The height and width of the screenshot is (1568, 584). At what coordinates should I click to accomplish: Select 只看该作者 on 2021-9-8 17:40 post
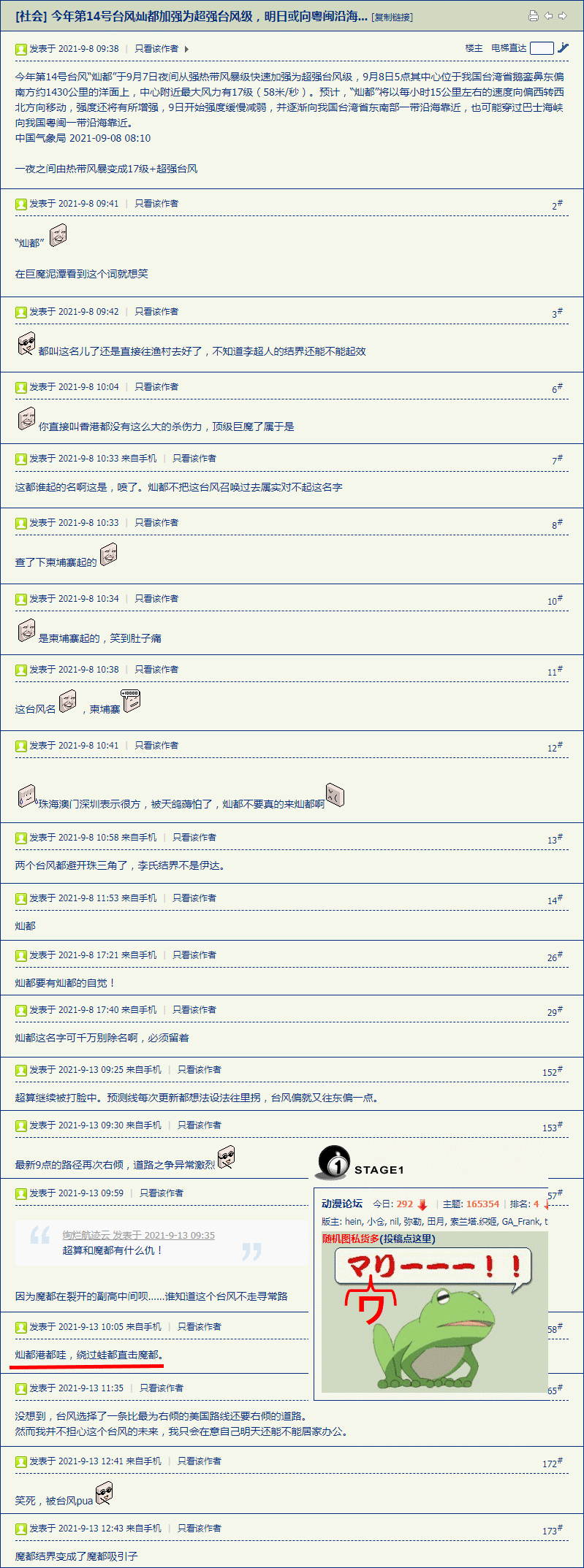point(194,1010)
